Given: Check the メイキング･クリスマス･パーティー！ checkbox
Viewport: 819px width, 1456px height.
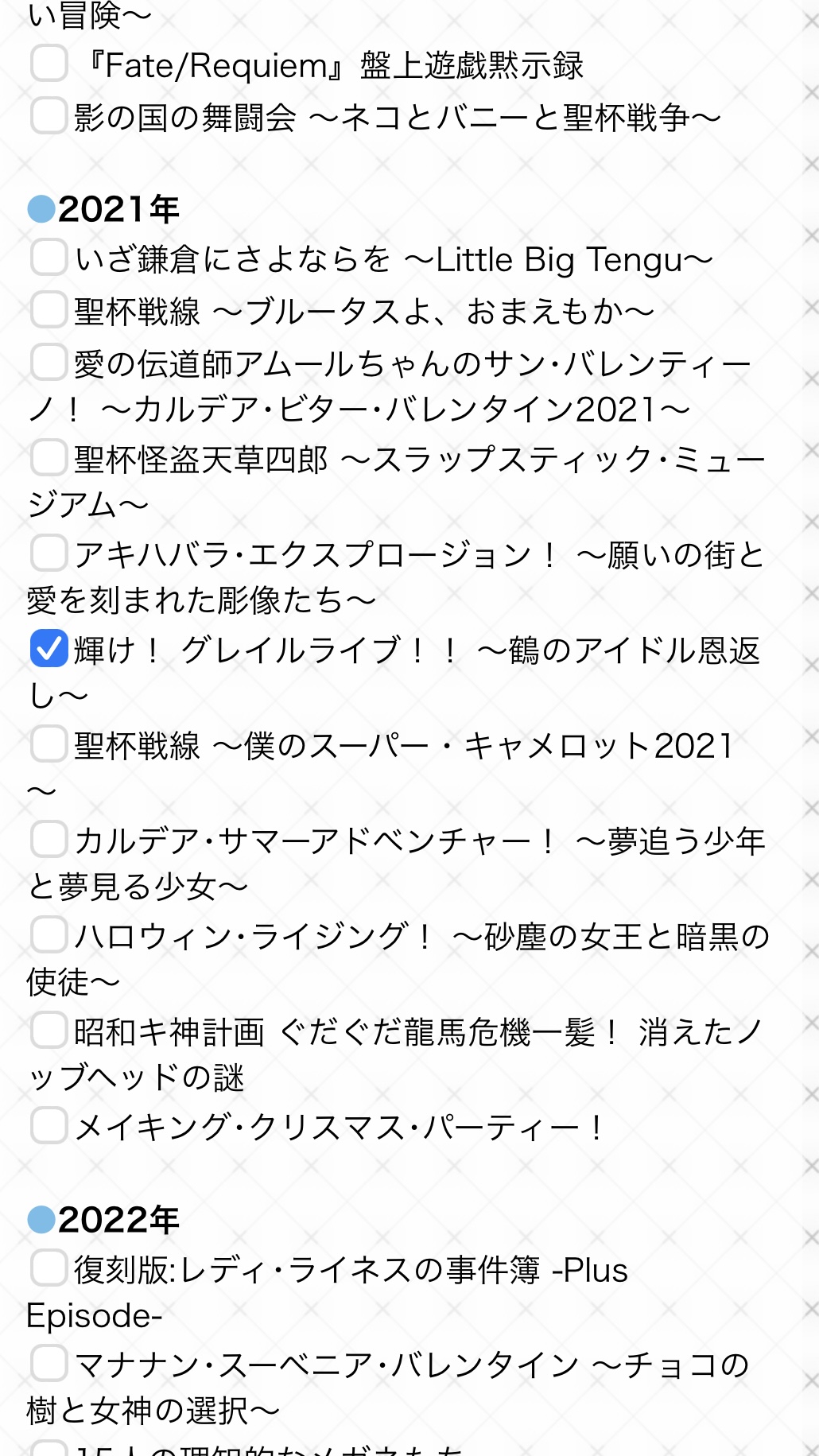Looking at the screenshot, I should tap(49, 1126).
